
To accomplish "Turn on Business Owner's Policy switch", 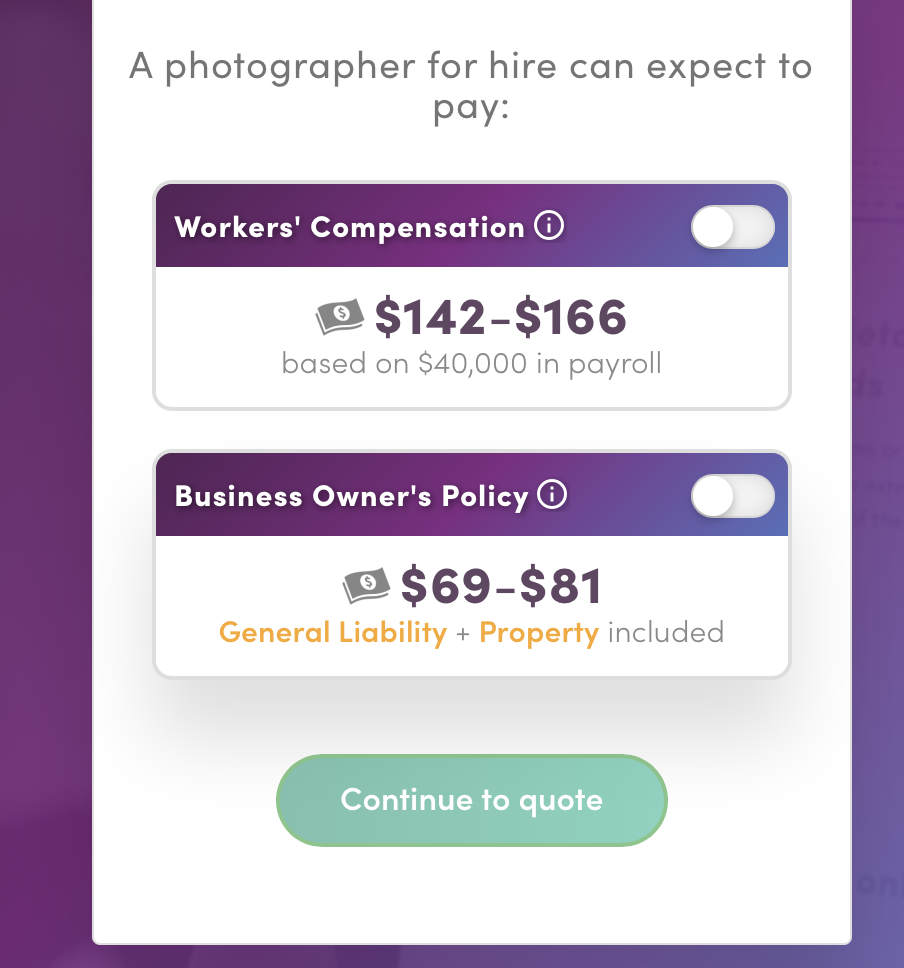I will 732,496.
